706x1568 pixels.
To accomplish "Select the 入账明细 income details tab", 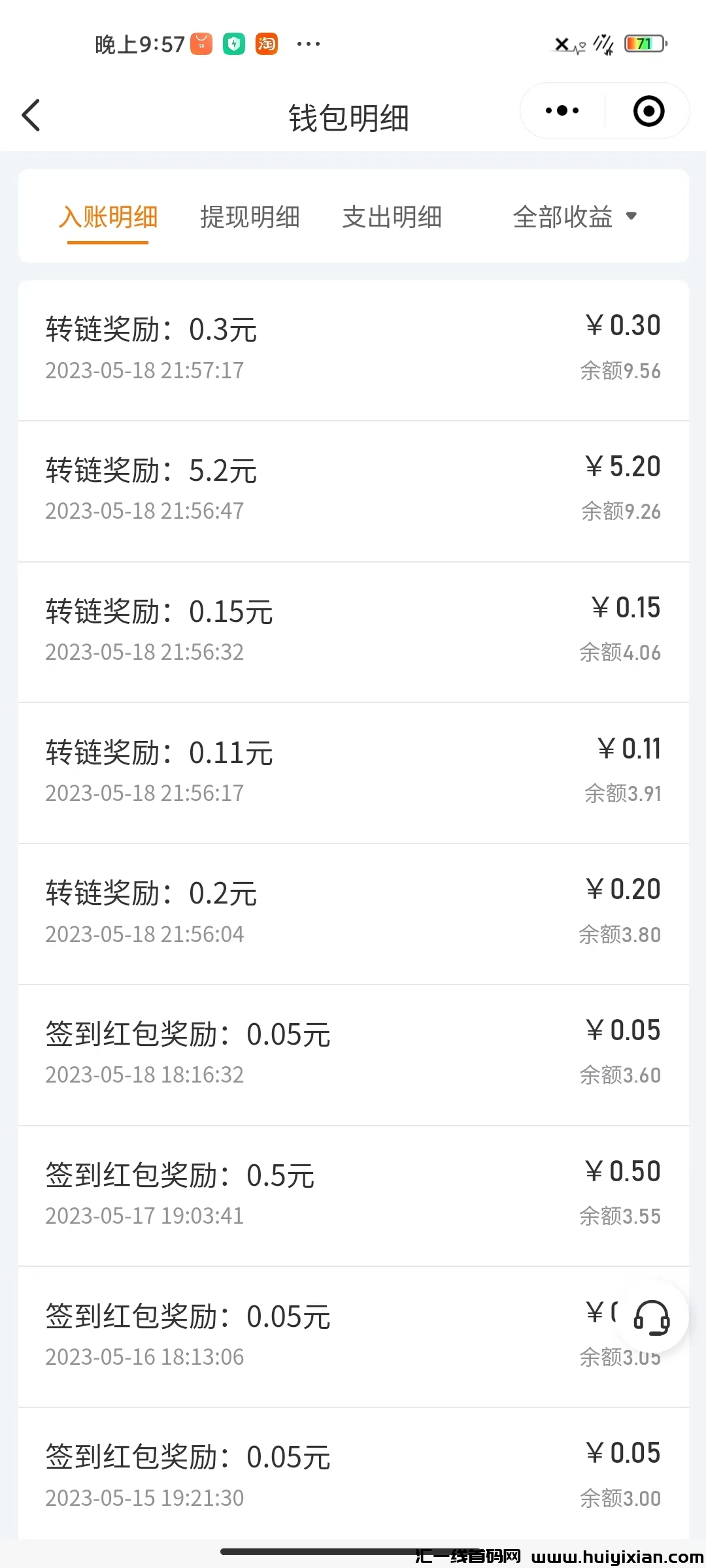I will tap(109, 218).
